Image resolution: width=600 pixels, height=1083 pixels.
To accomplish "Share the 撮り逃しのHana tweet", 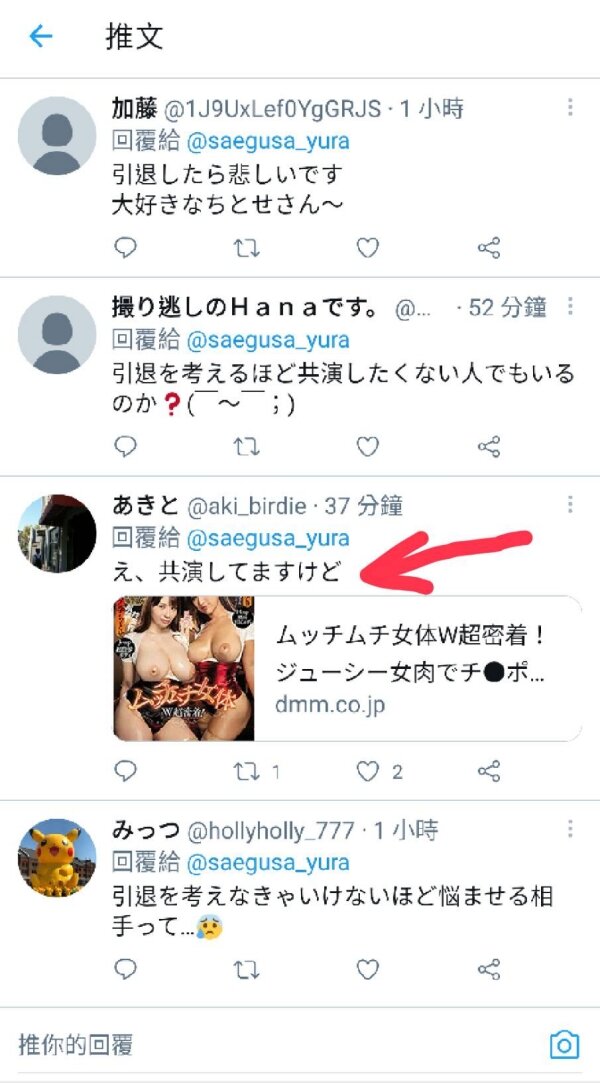I will tap(489, 446).
